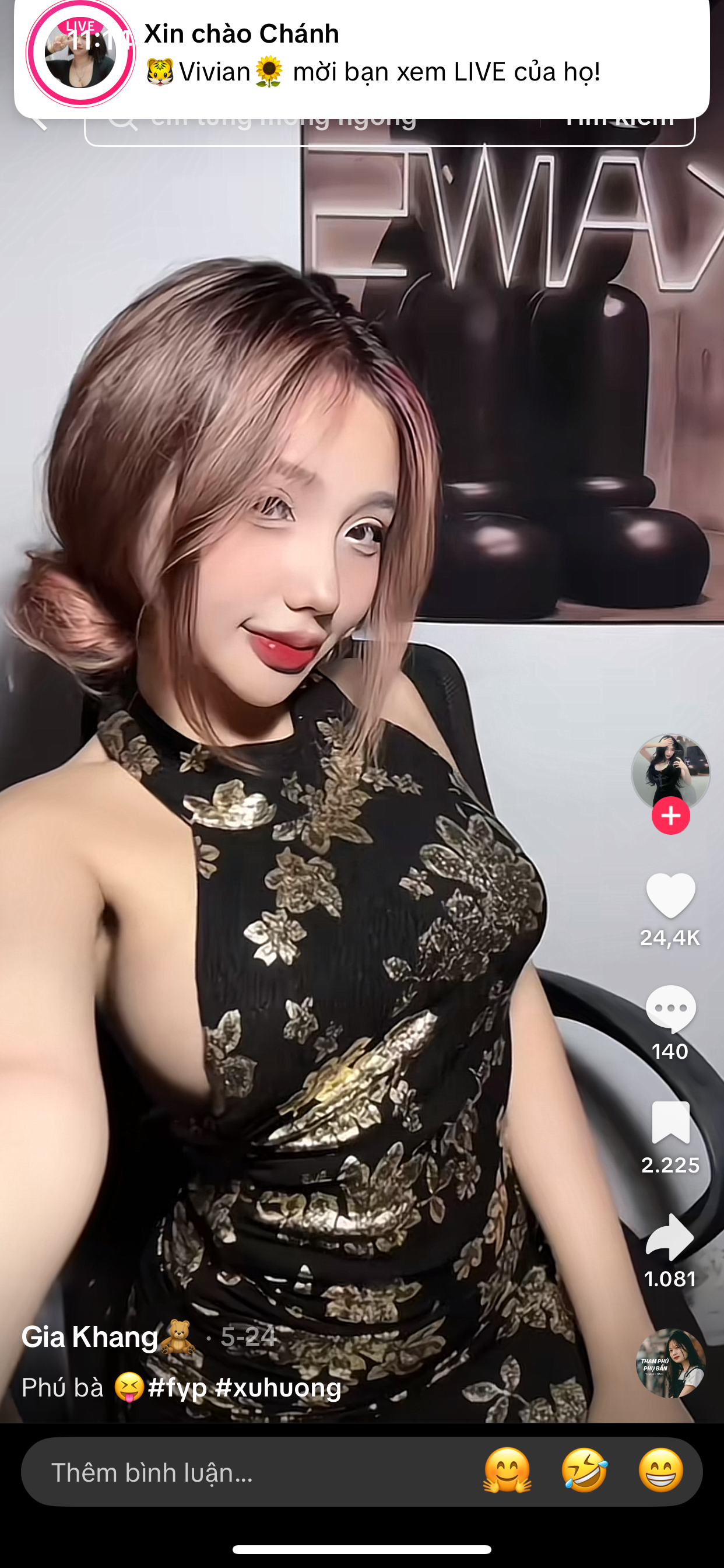
Task: Open Gia Khang's username link
Action: pyautogui.click(x=90, y=1338)
